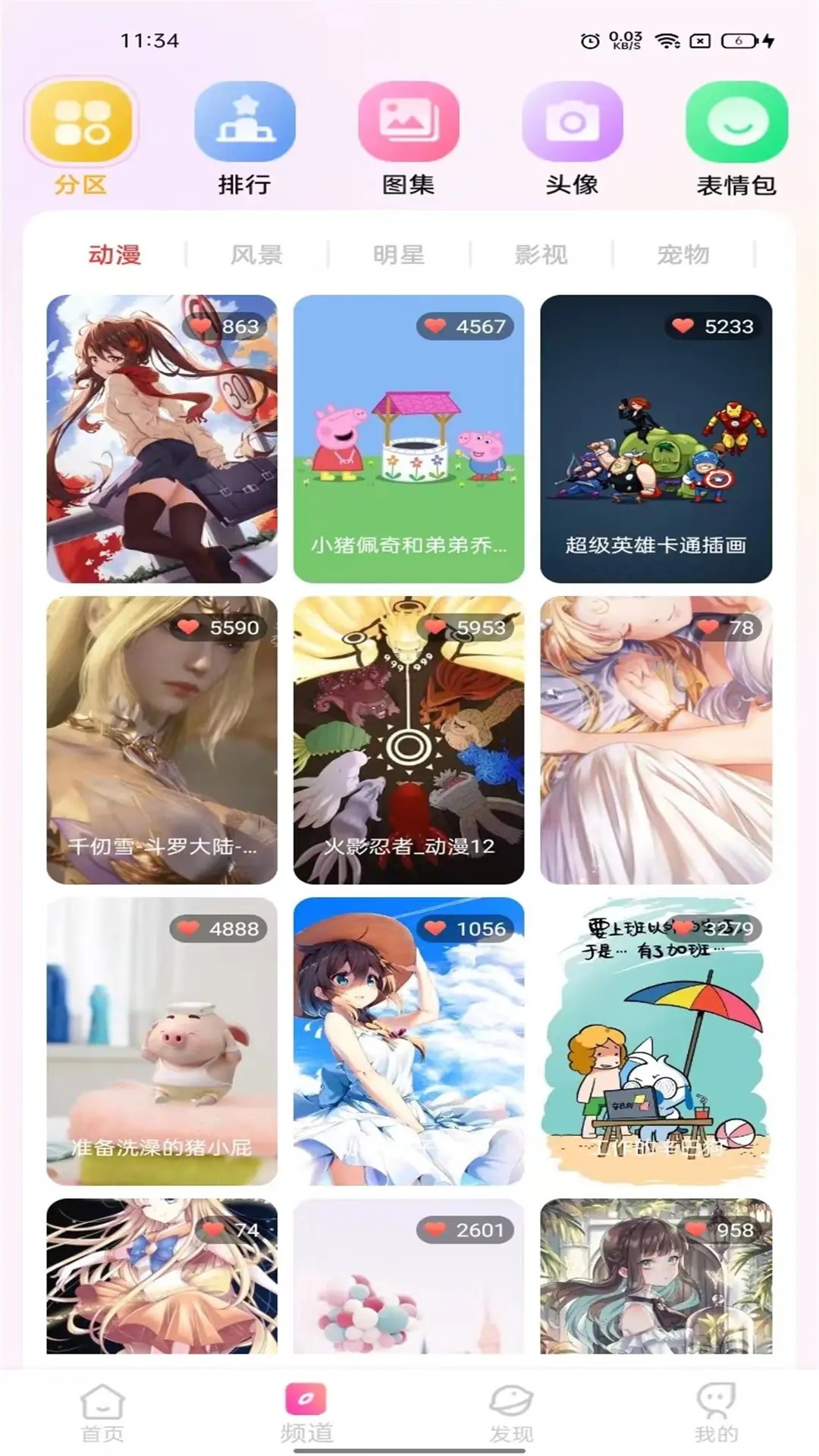This screenshot has height=1456, width=819.
Task: Open the 准备洗澡的猪小屁 wallpaper
Action: click(162, 1040)
